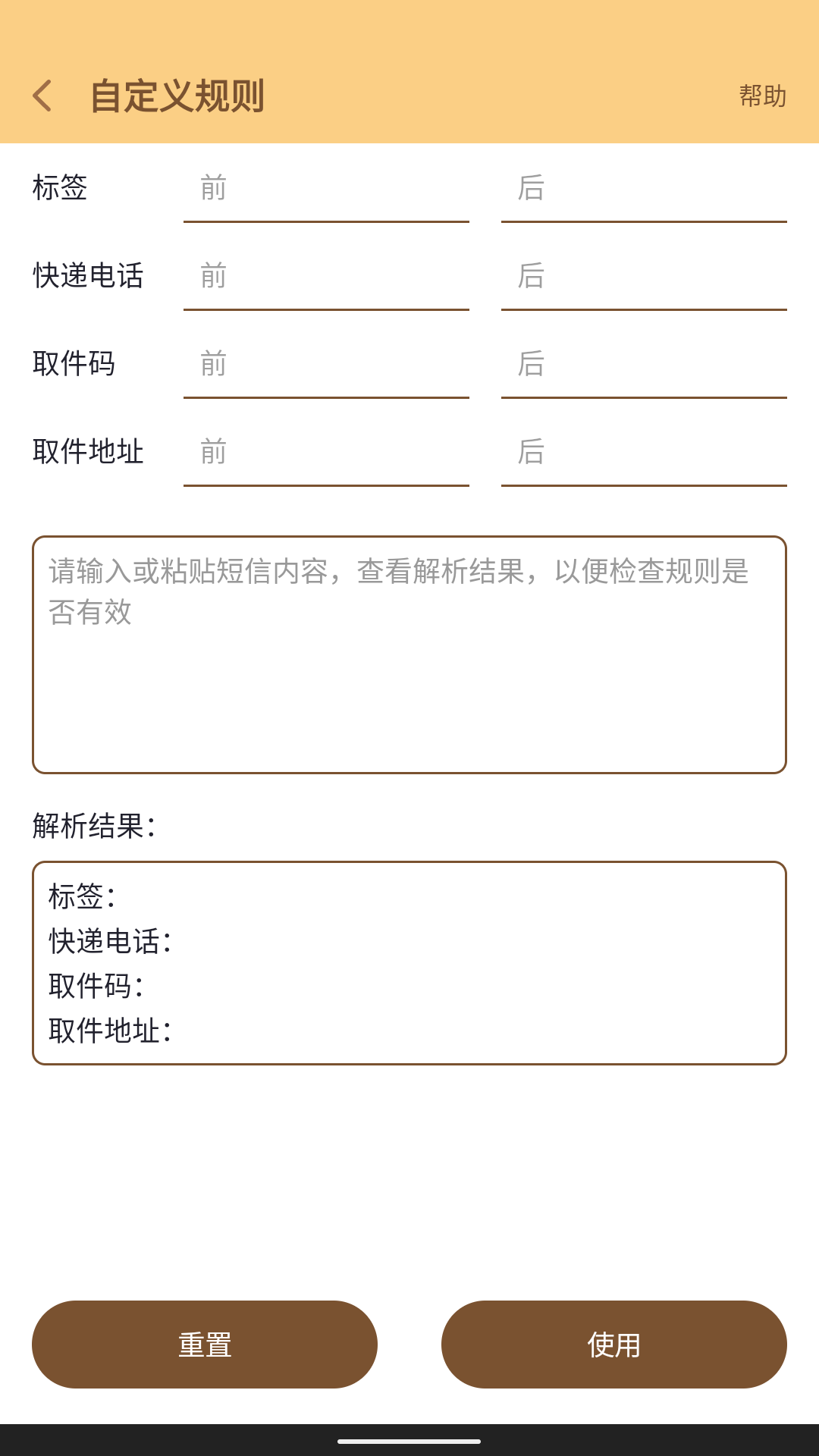
Task: Open the 帮助 help page
Action: 761,96
